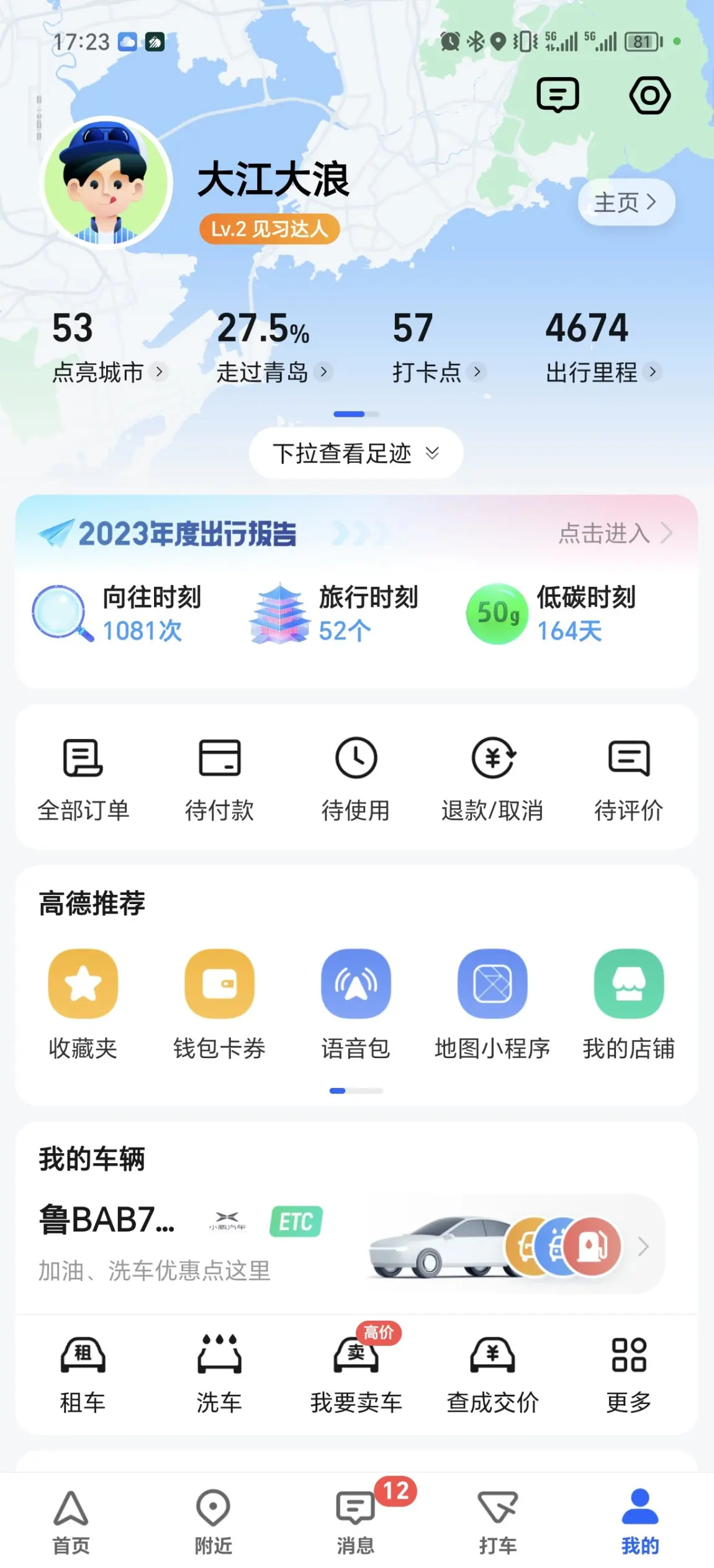Open the settings gear icon
714x1568 pixels.
click(649, 96)
